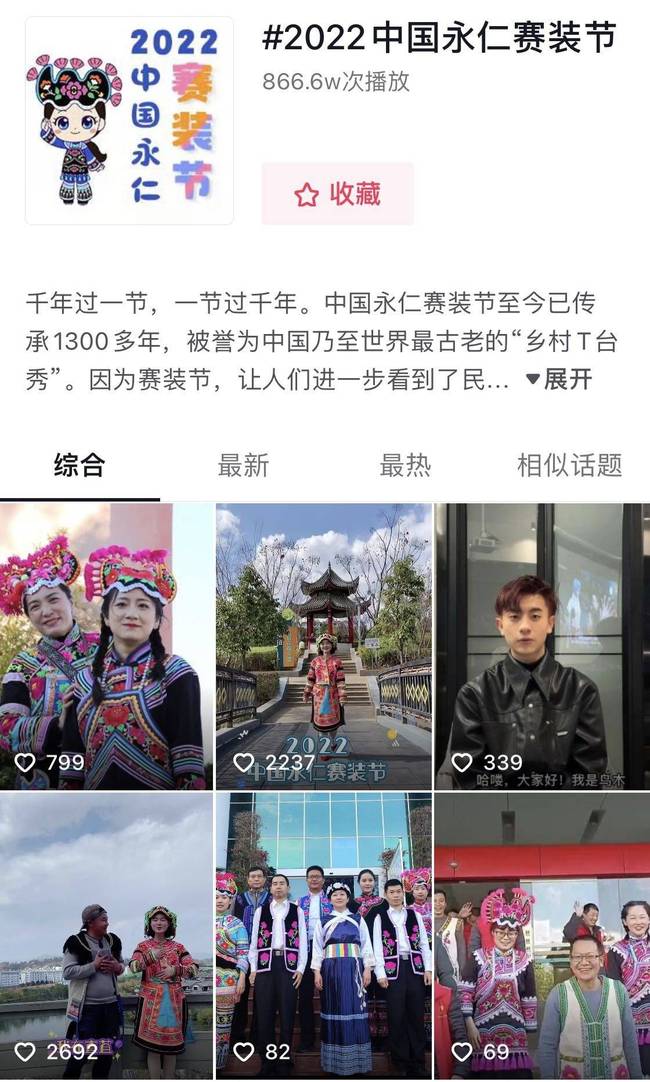Open the 相似话题 tab
This screenshot has height=1082, width=650.
[569, 465]
